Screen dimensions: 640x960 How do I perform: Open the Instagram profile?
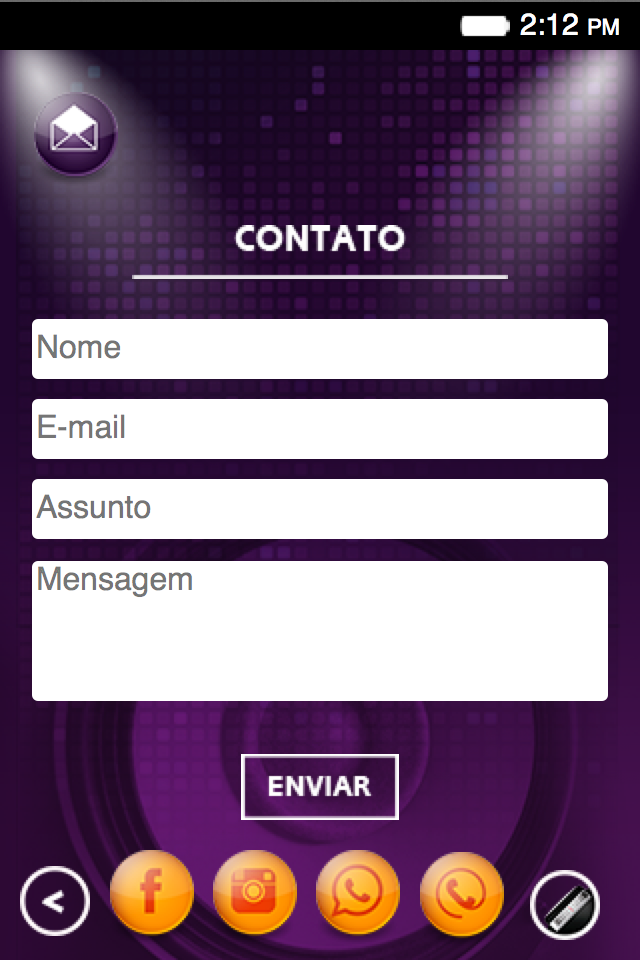point(255,892)
